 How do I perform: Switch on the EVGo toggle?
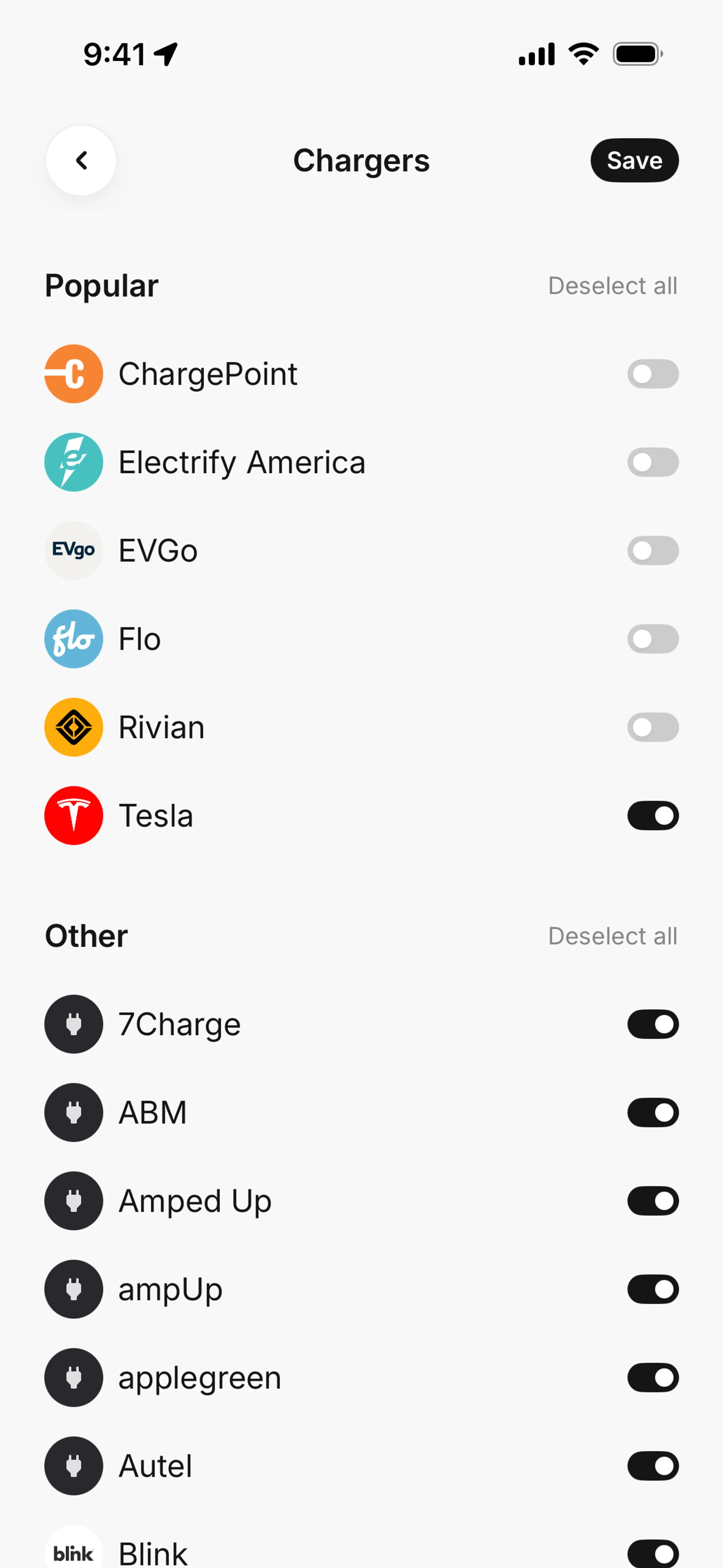(x=653, y=550)
